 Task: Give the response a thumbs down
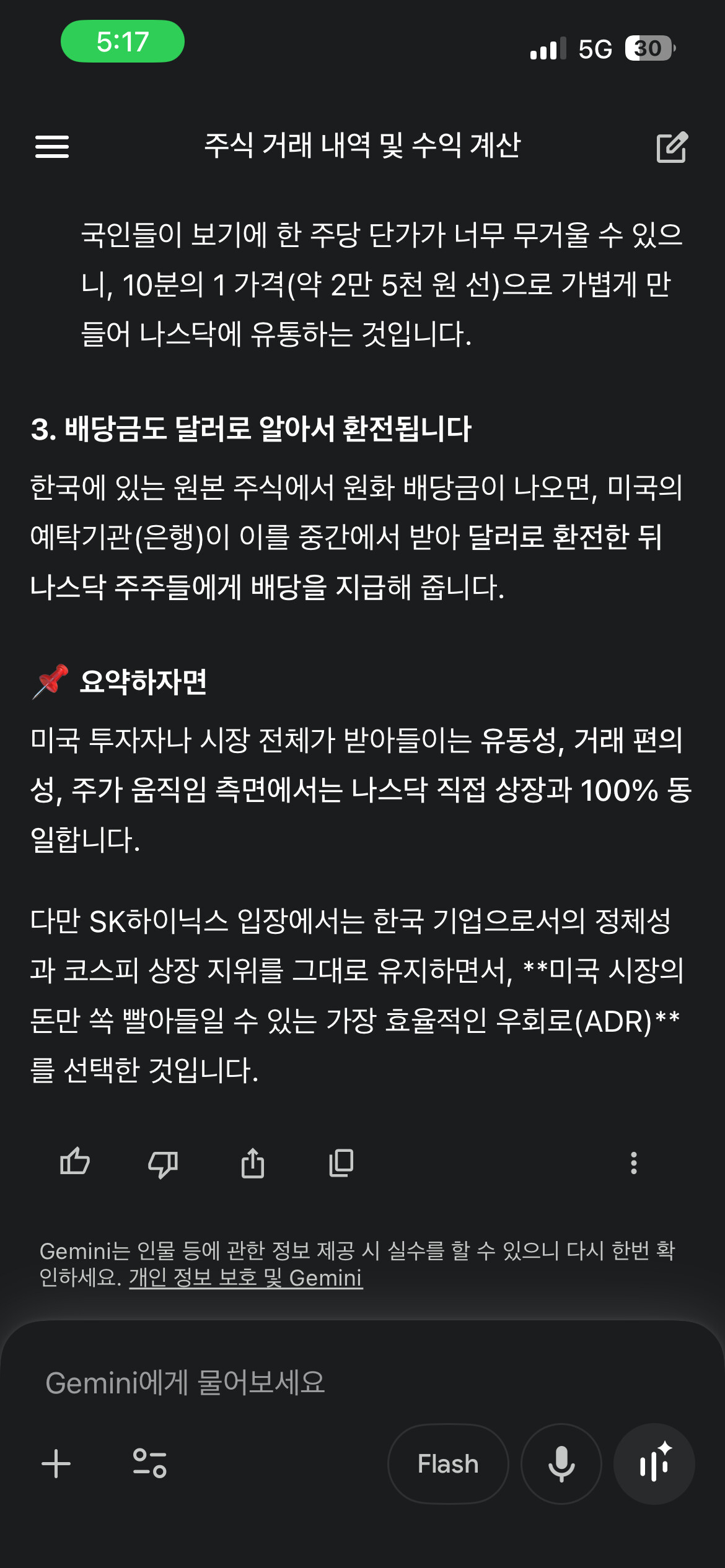[x=163, y=1163]
